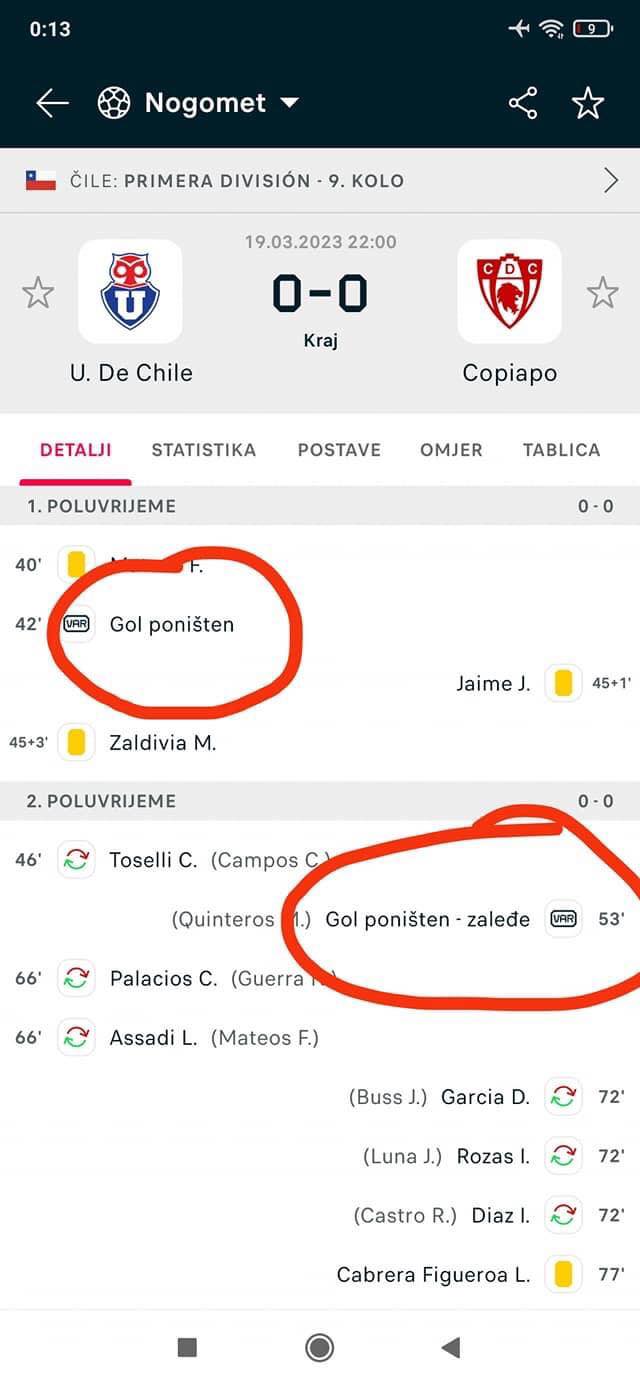Image resolution: width=640 pixels, height=1386 pixels.
Task: Open the Copiapo team logo
Action: [x=509, y=291]
